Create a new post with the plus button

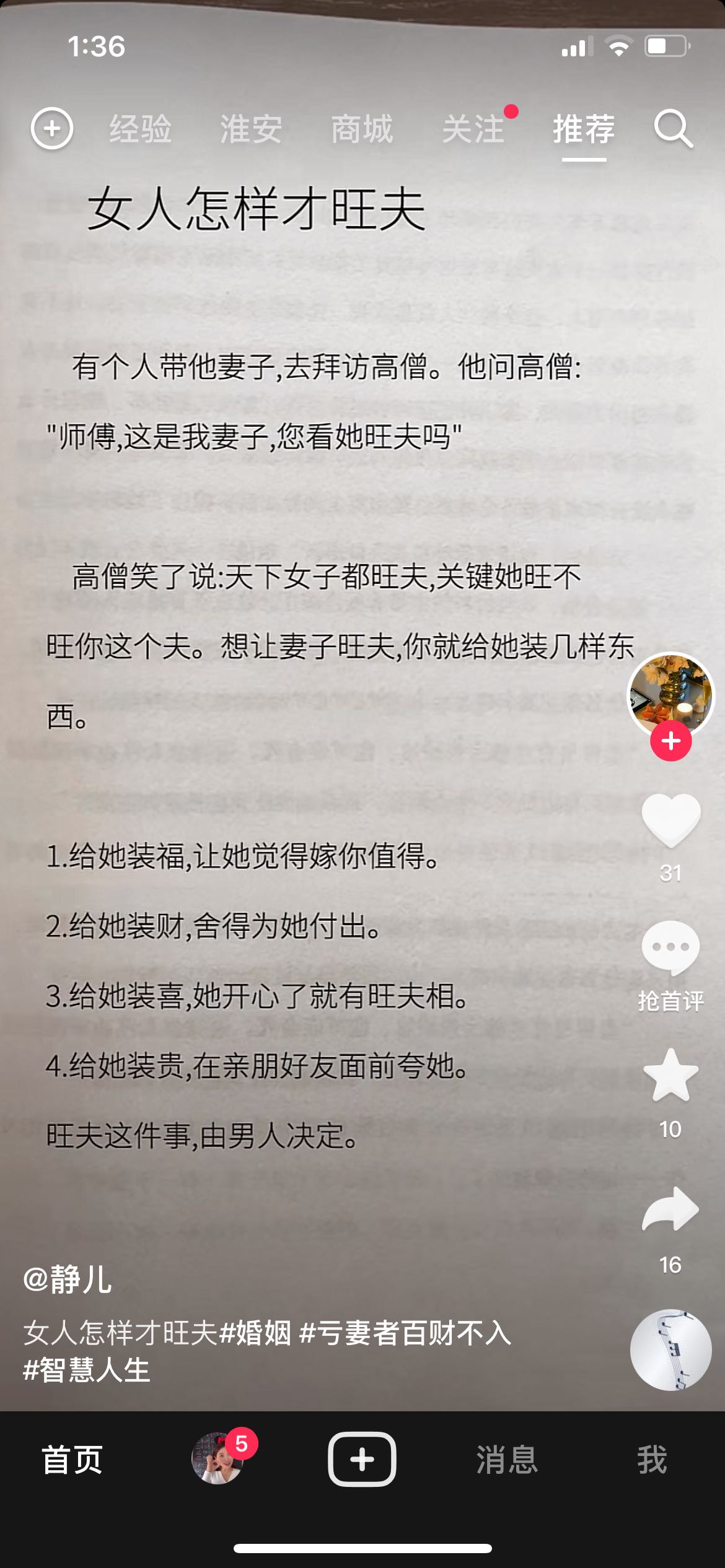tap(362, 1460)
